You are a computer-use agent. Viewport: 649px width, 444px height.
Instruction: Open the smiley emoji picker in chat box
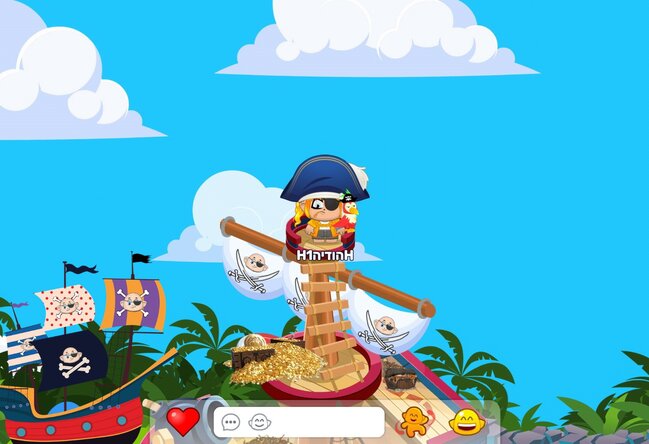coord(259,422)
